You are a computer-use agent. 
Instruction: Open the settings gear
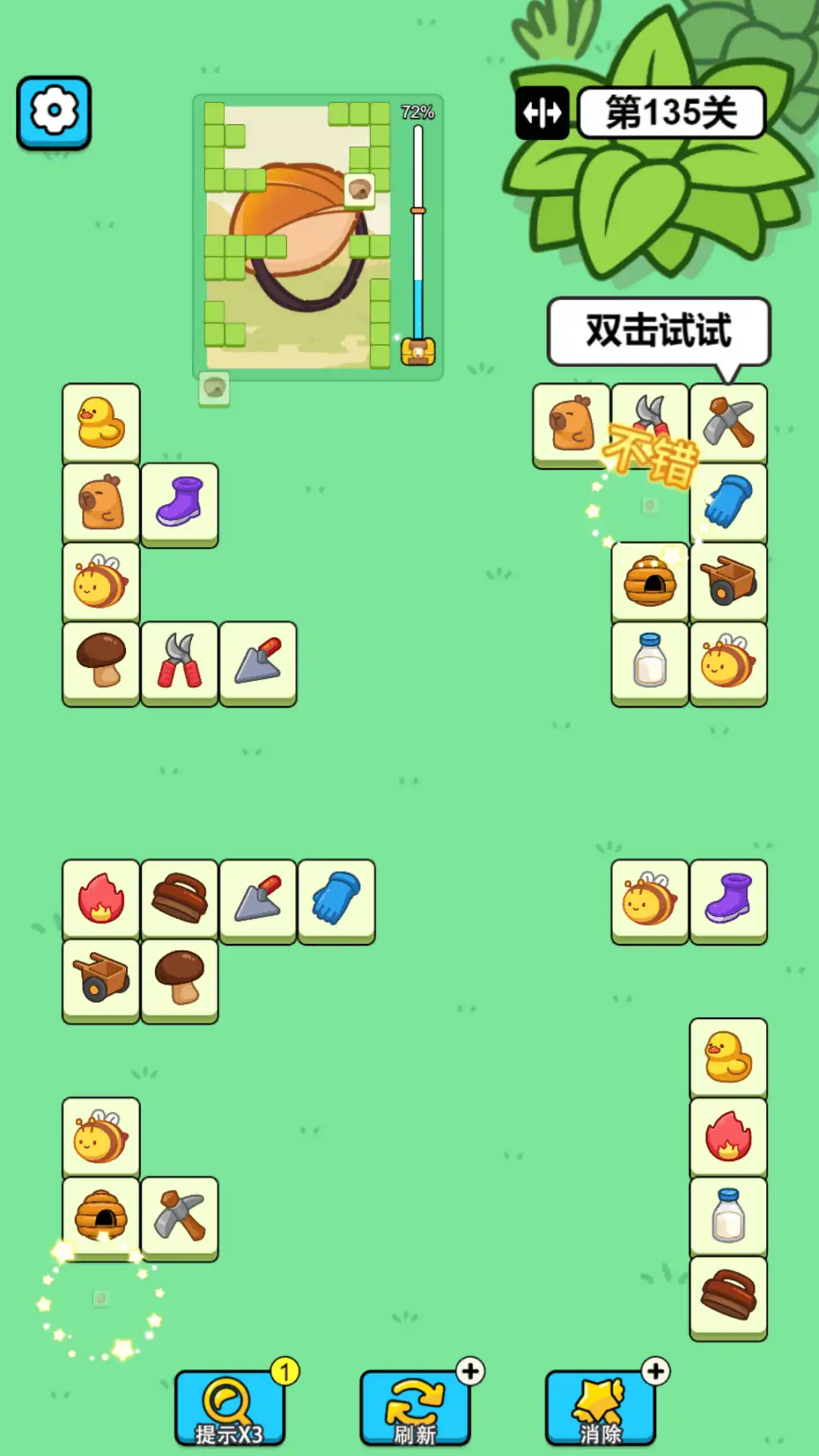pyautogui.click(x=54, y=111)
